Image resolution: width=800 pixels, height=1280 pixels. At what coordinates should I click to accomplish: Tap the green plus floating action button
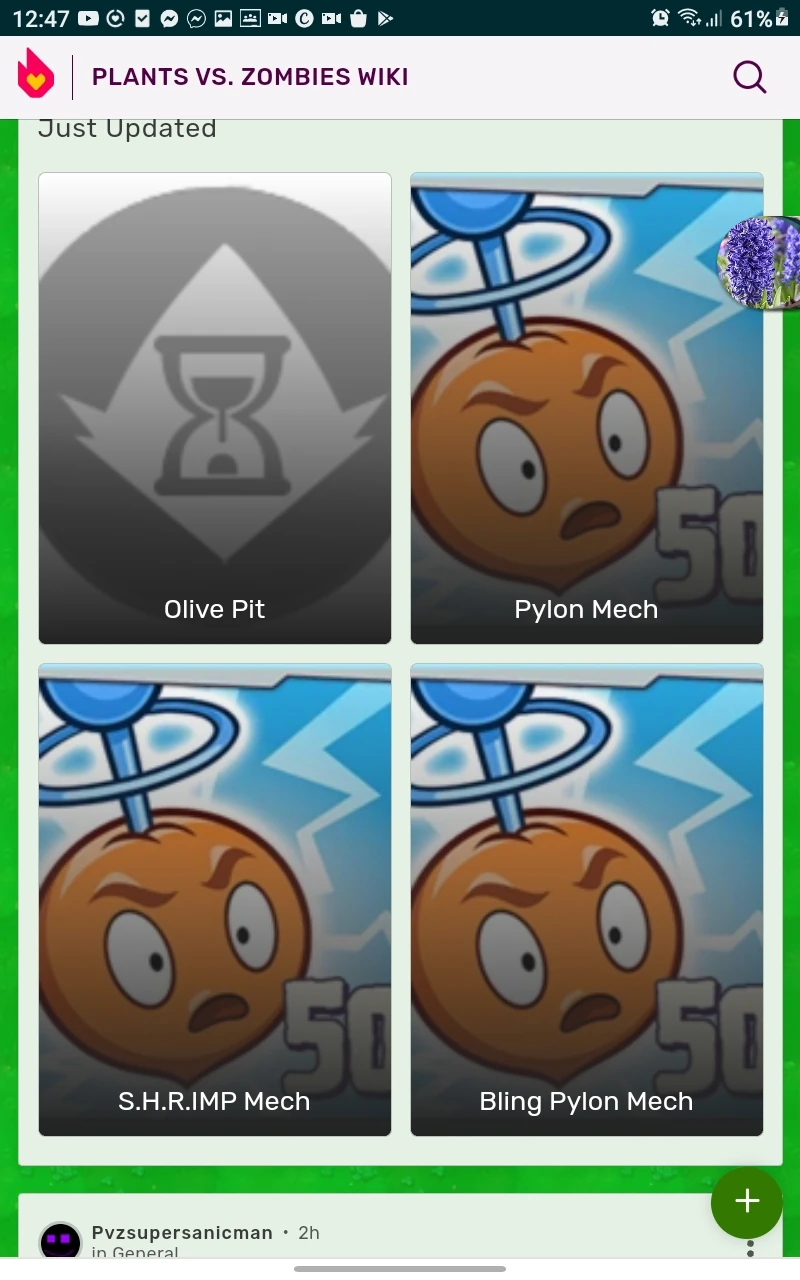click(746, 1202)
